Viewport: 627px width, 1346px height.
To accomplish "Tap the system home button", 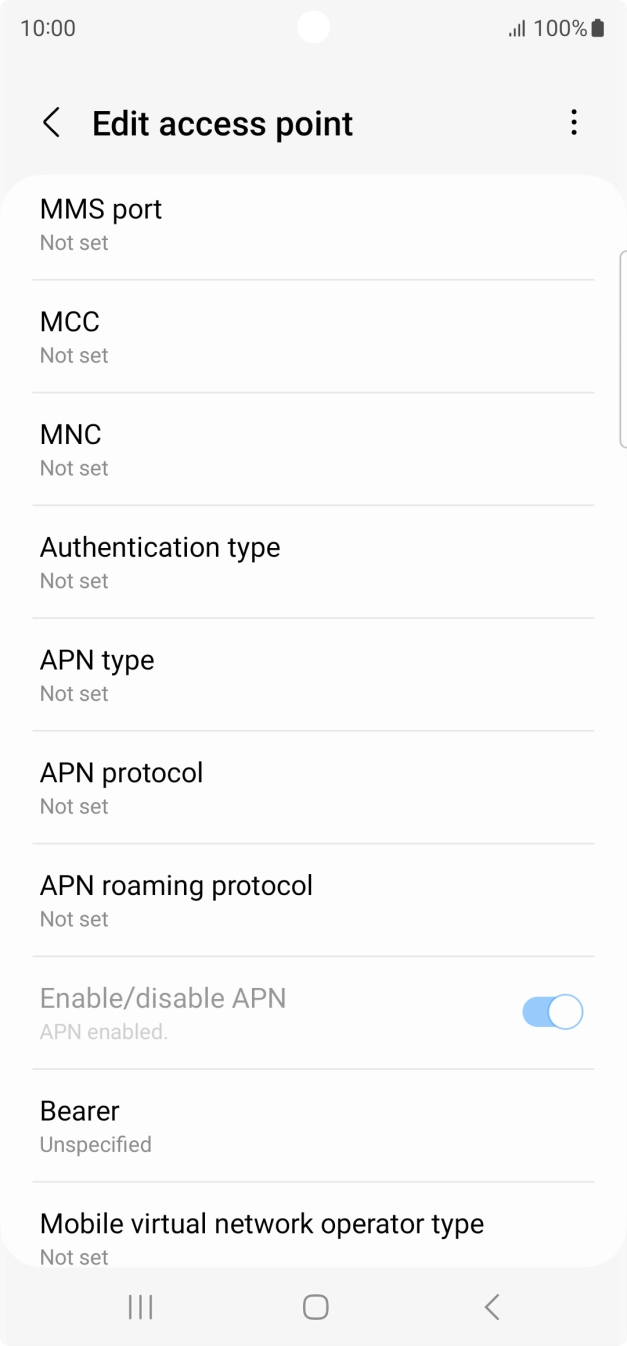I will pyautogui.click(x=315, y=1307).
